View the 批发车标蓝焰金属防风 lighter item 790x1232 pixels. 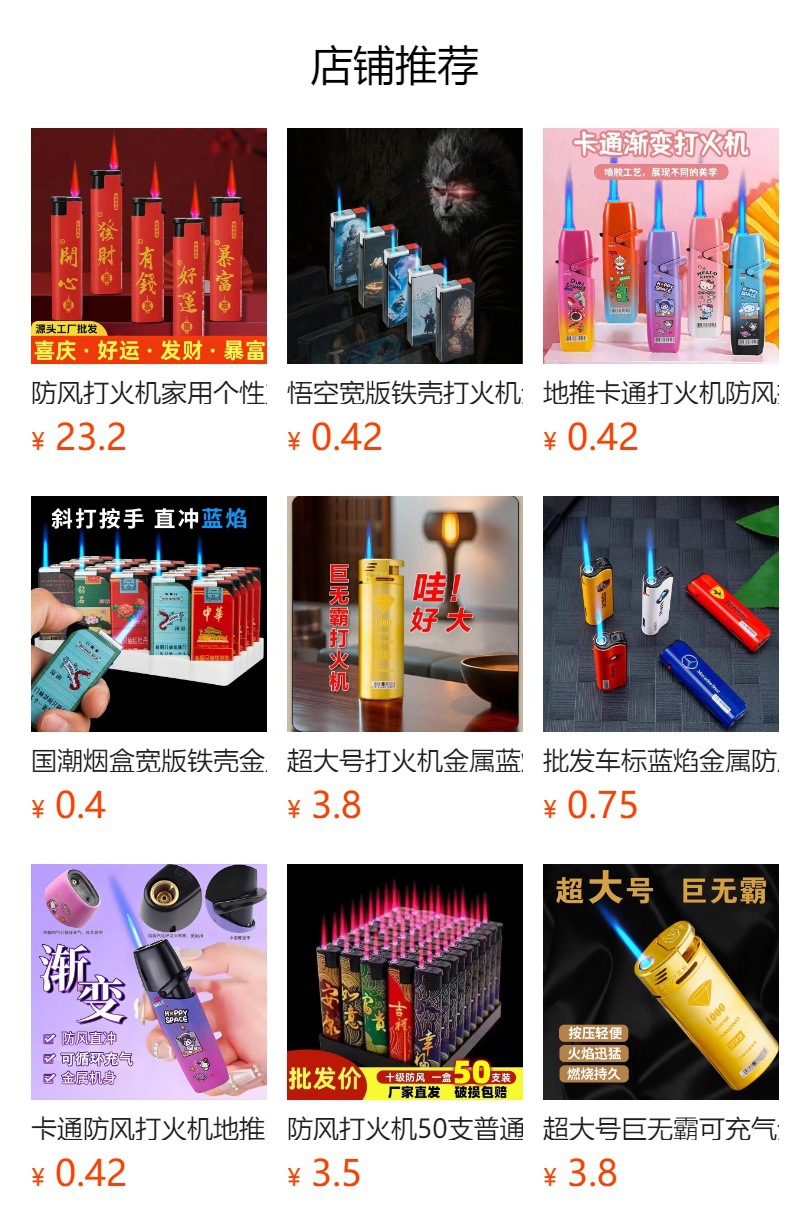coord(661,614)
